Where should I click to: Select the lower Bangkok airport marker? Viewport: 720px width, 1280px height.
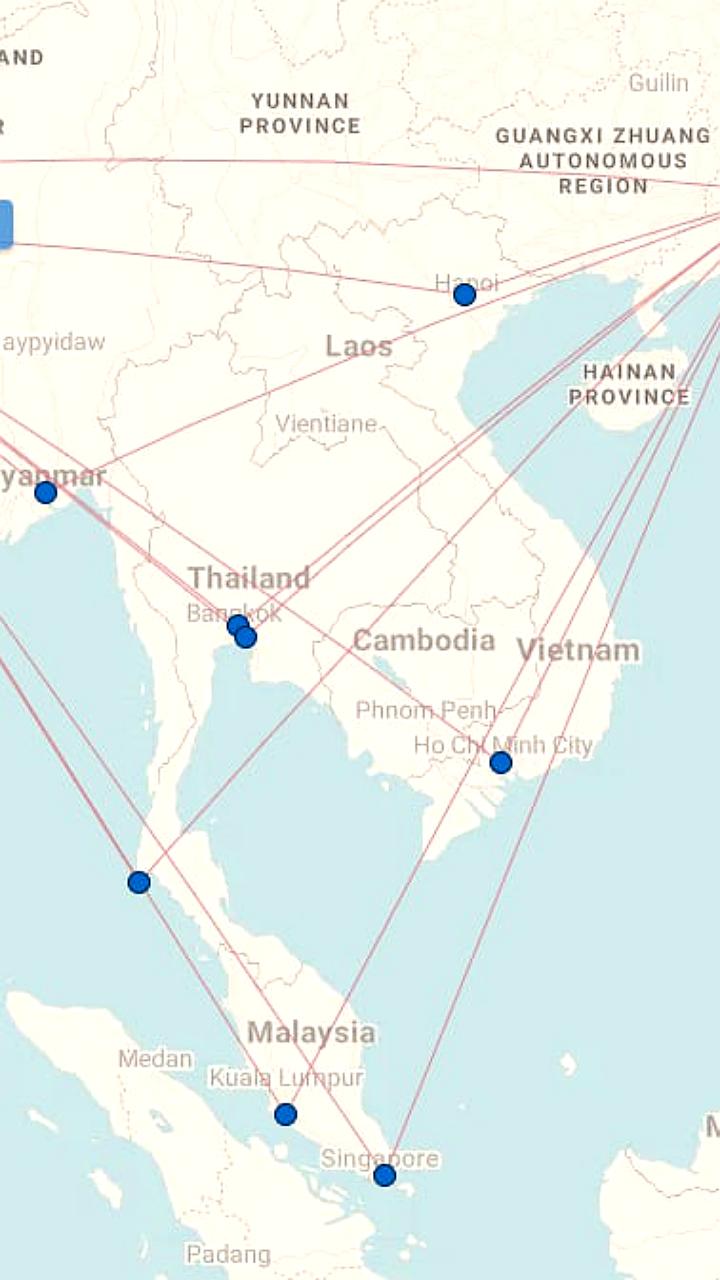[x=247, y=637]
